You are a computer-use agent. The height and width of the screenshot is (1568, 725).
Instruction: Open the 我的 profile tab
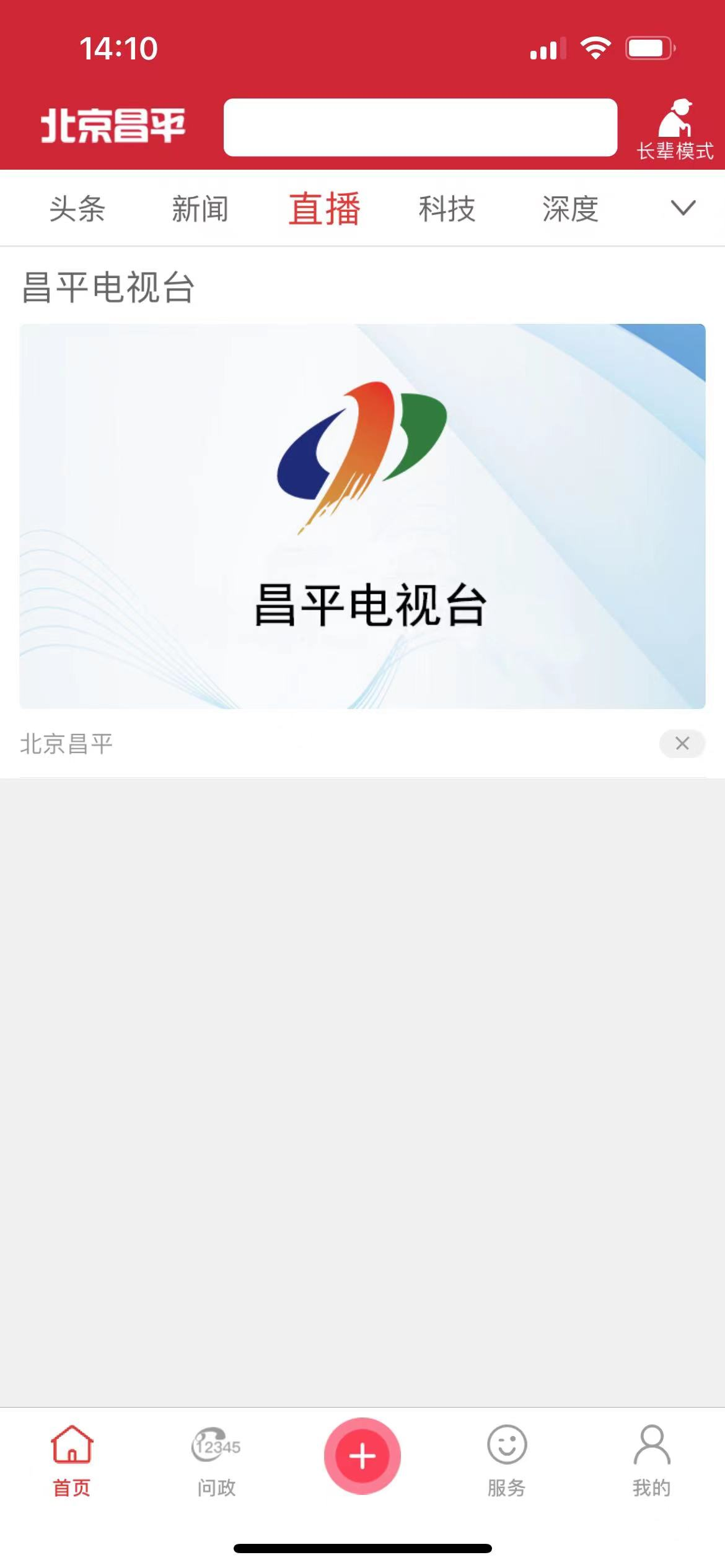(651, 1460)
